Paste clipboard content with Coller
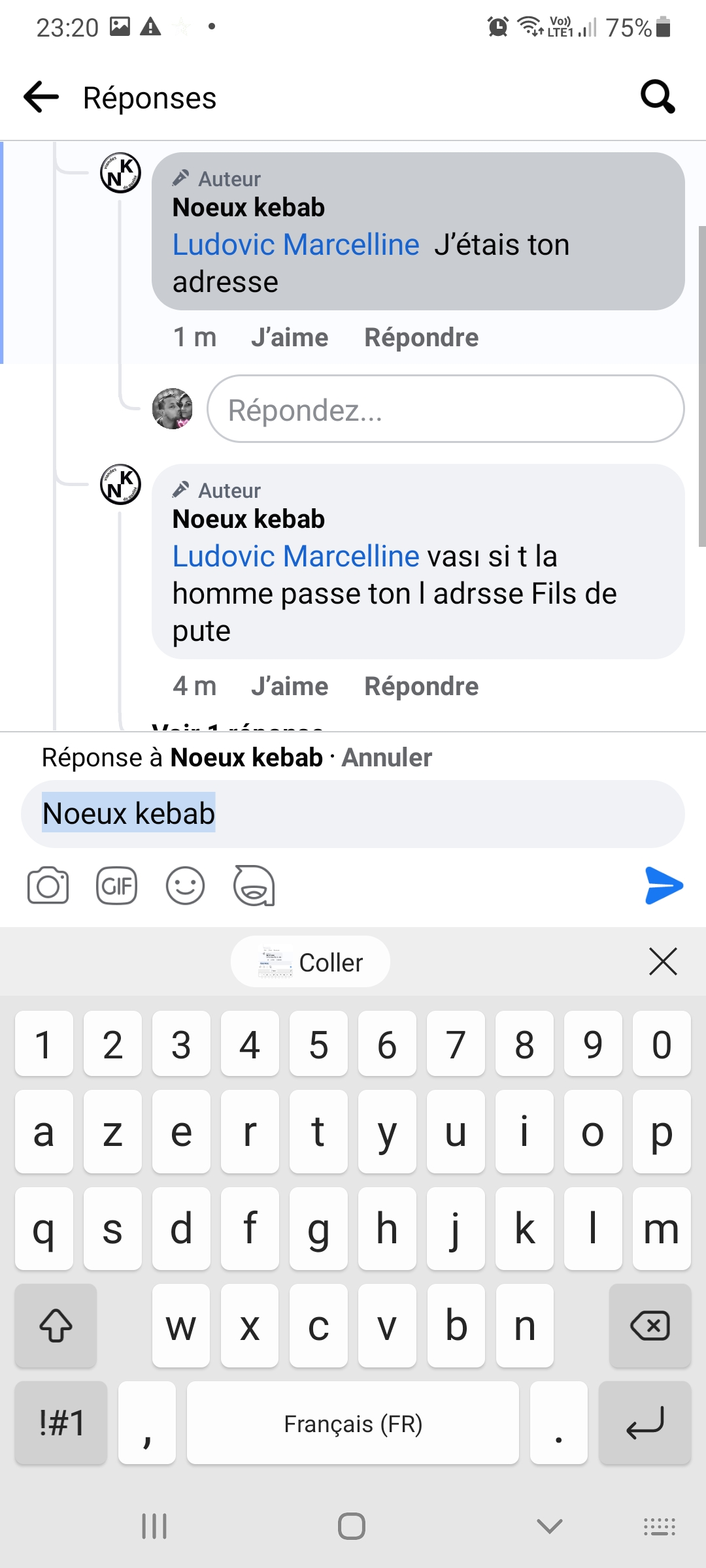706x1568 pixels. [x=311, y=962]
